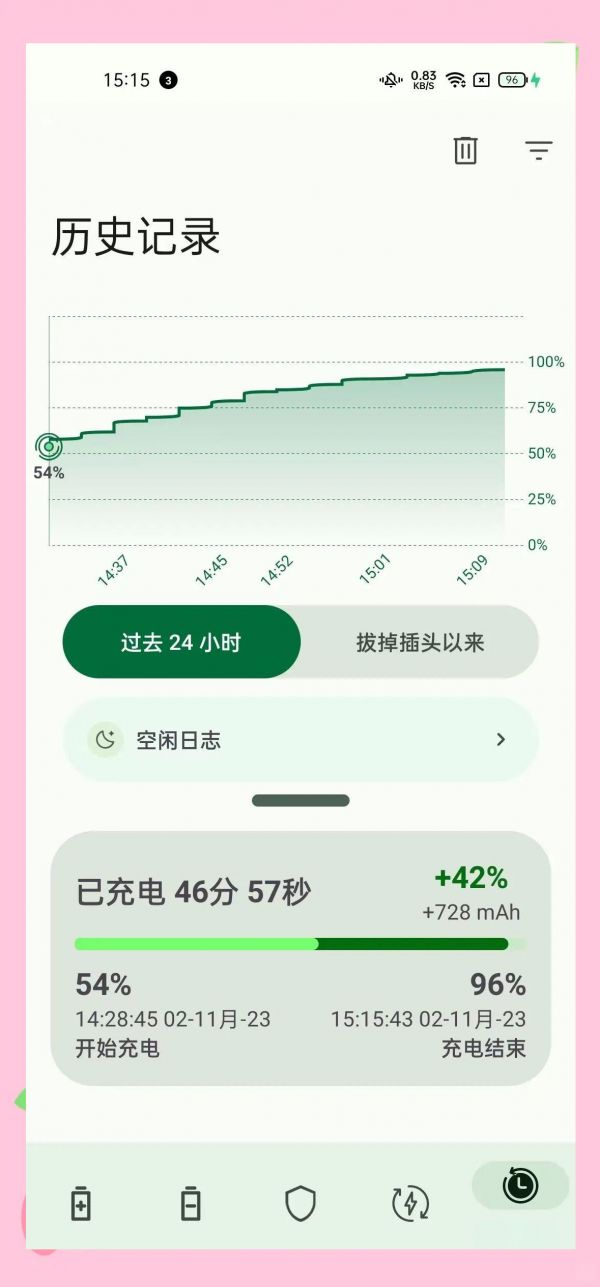Go to the discharging tab with minus battery

tap(190, 1204)
